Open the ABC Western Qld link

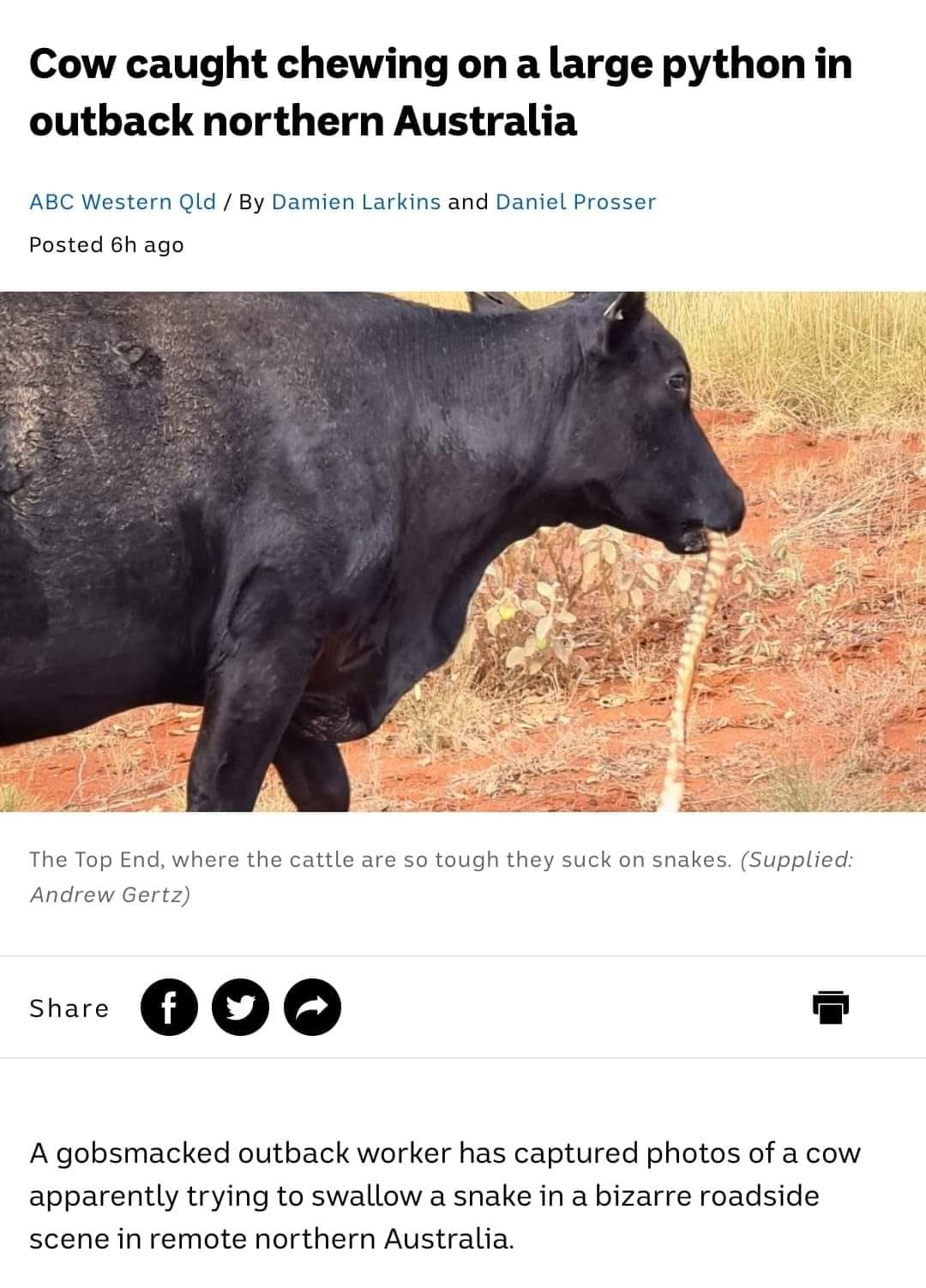[x=122, y=202]
